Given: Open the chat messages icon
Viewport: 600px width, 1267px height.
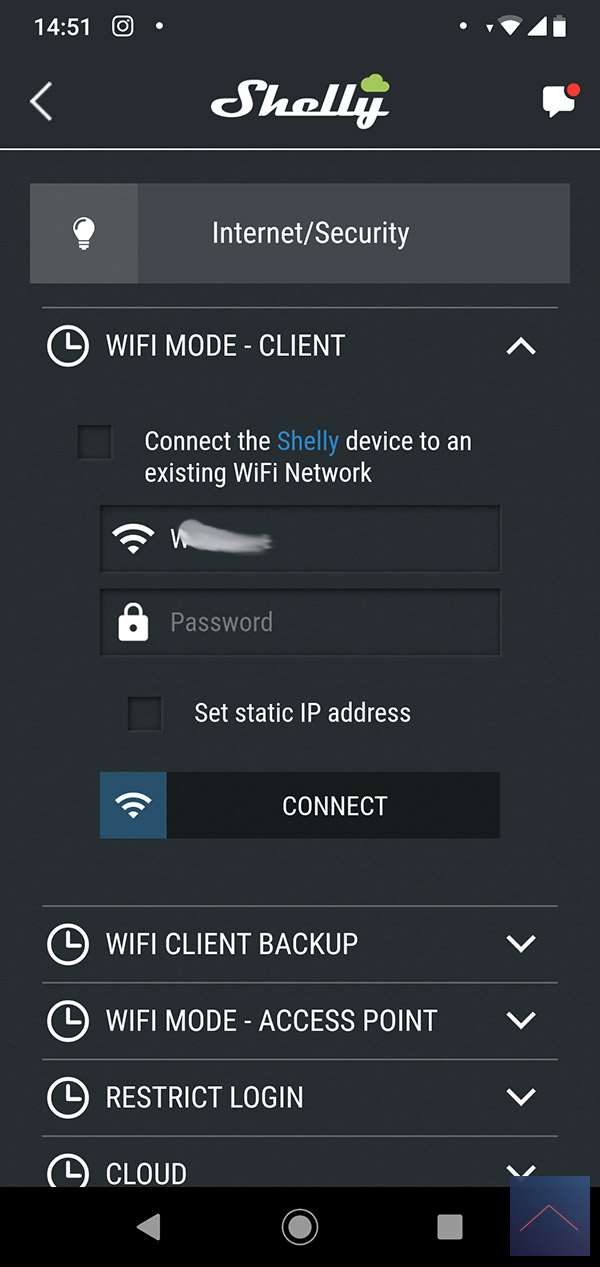Looking at the screenshot, I should (x=559, y=101).
